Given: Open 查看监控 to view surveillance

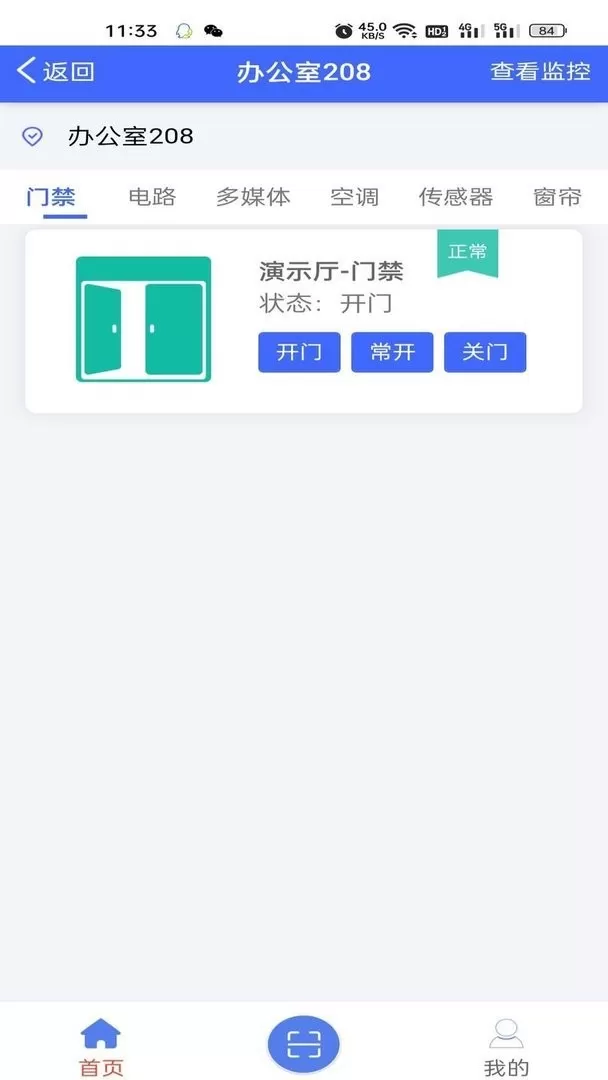Looking at the screenshot, I should pos(540,71).
